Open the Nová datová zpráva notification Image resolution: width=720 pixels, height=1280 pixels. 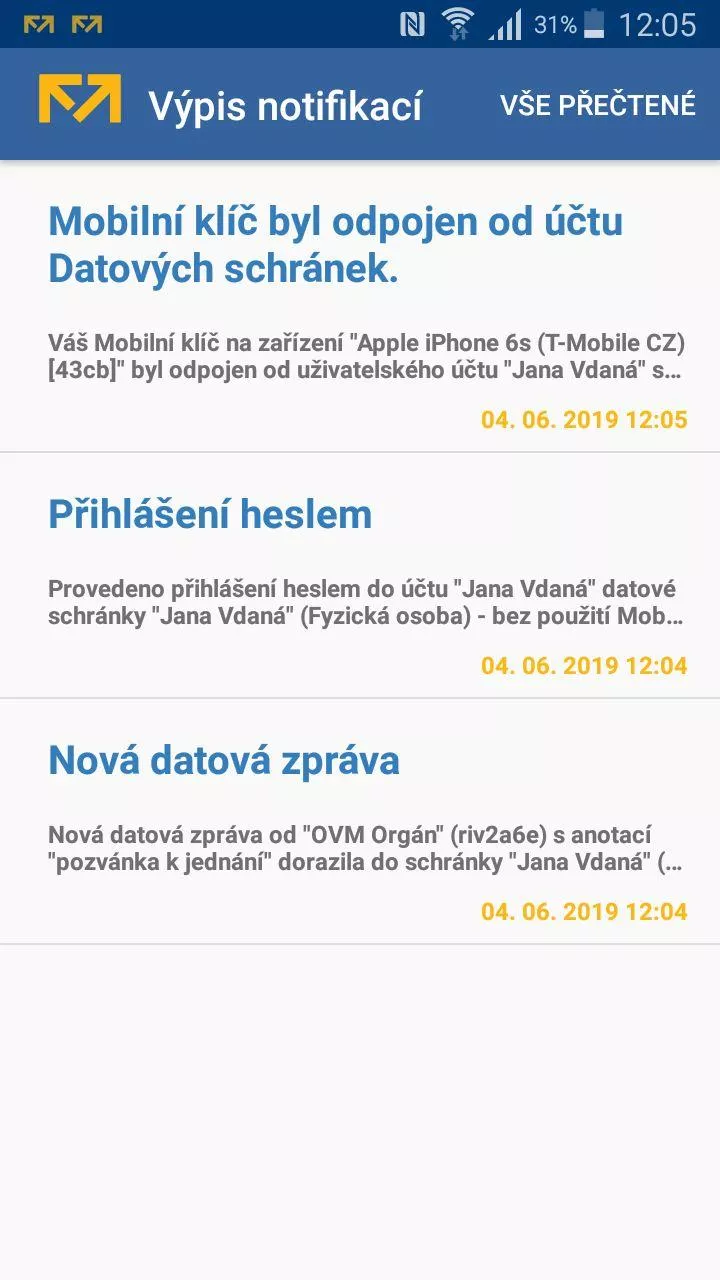360,821
